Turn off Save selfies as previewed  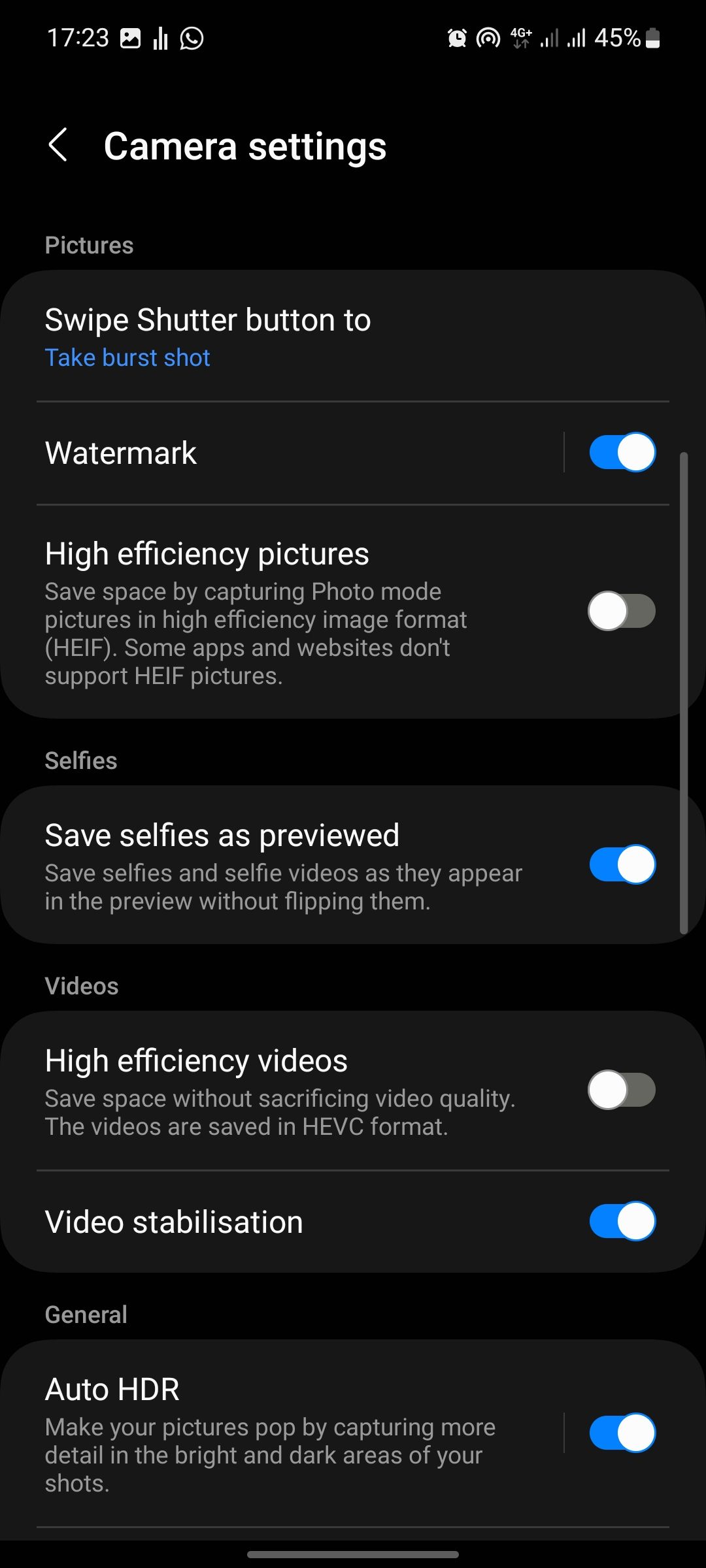click(621, 864)
